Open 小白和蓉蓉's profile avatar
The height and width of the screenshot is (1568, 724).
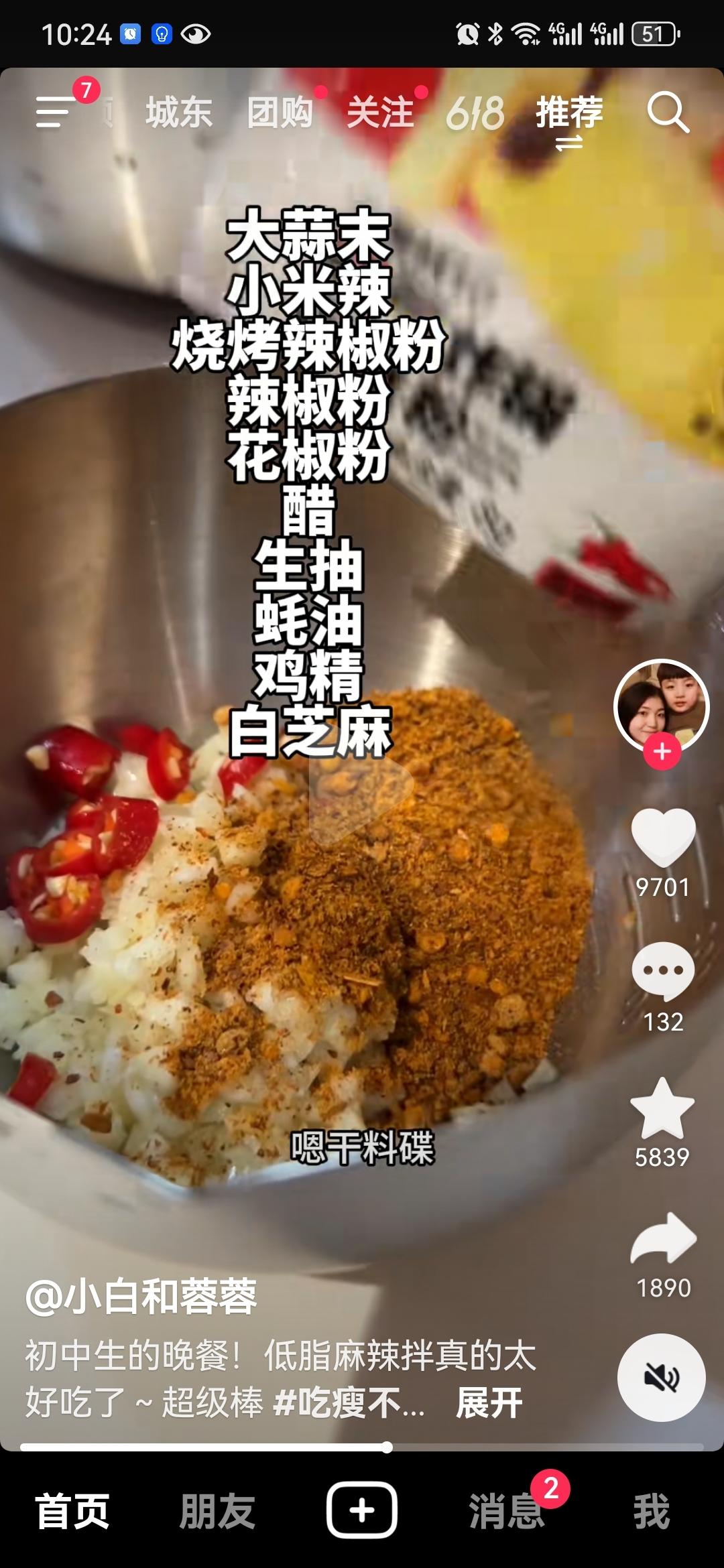662,705
